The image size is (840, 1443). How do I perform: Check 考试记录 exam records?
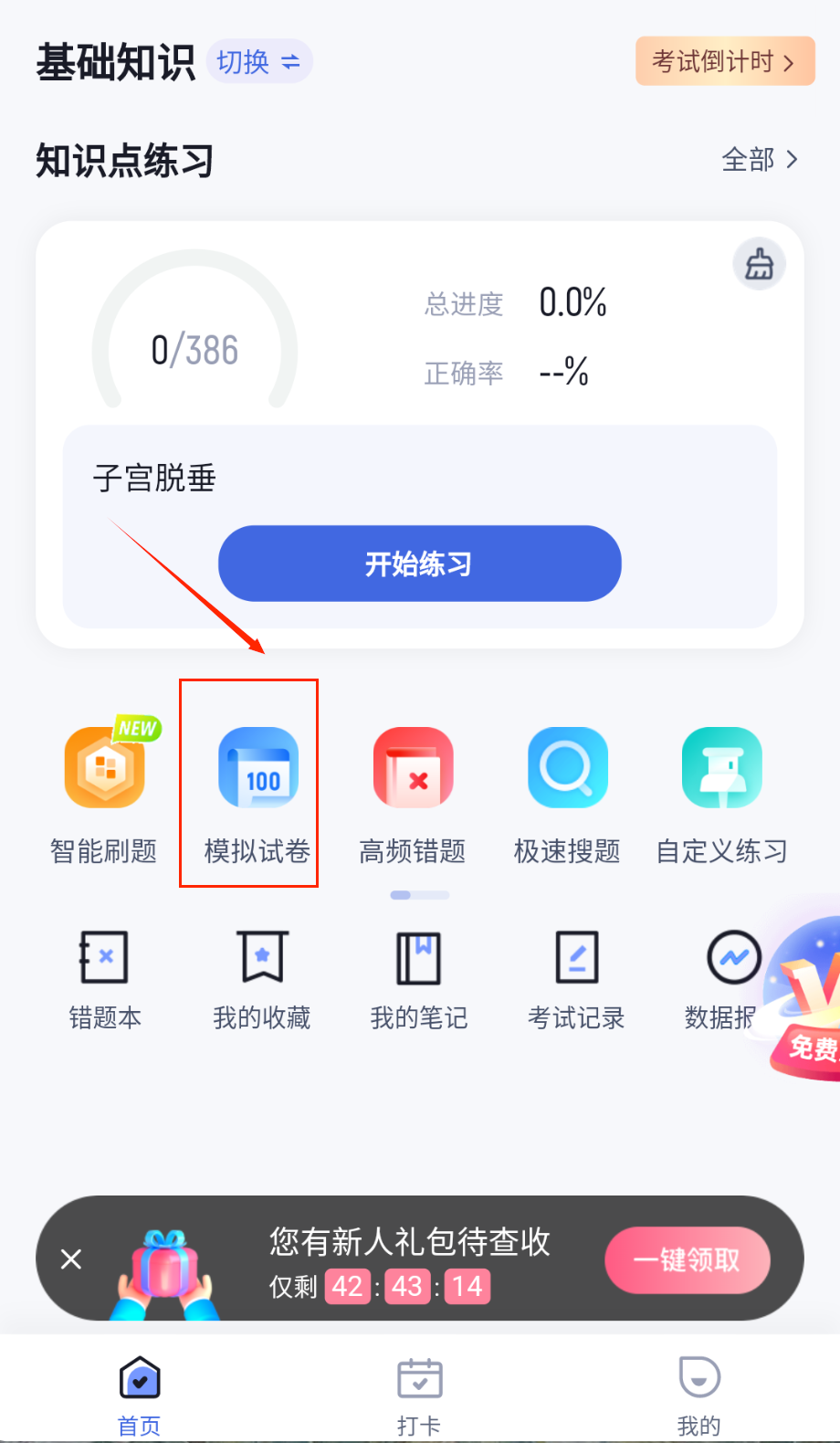coord(576,979)
